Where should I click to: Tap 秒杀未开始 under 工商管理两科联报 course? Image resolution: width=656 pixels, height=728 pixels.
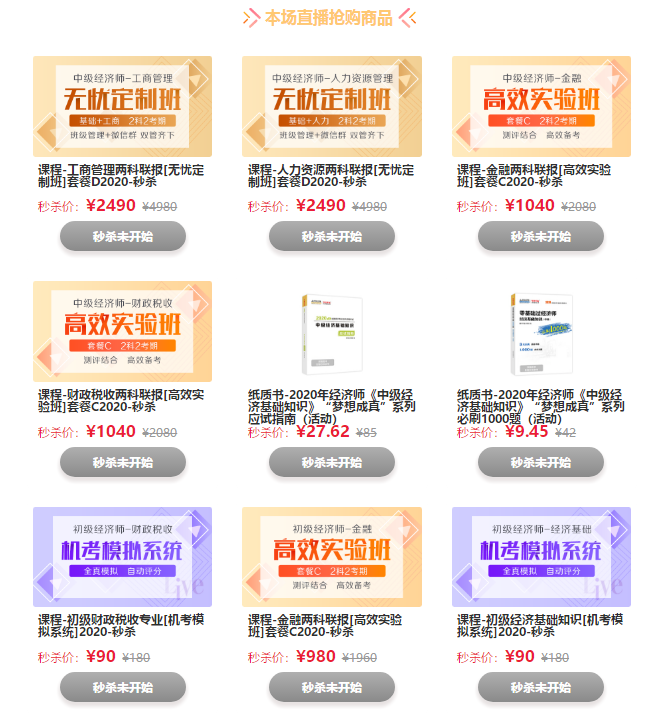[x=122, y=237]
